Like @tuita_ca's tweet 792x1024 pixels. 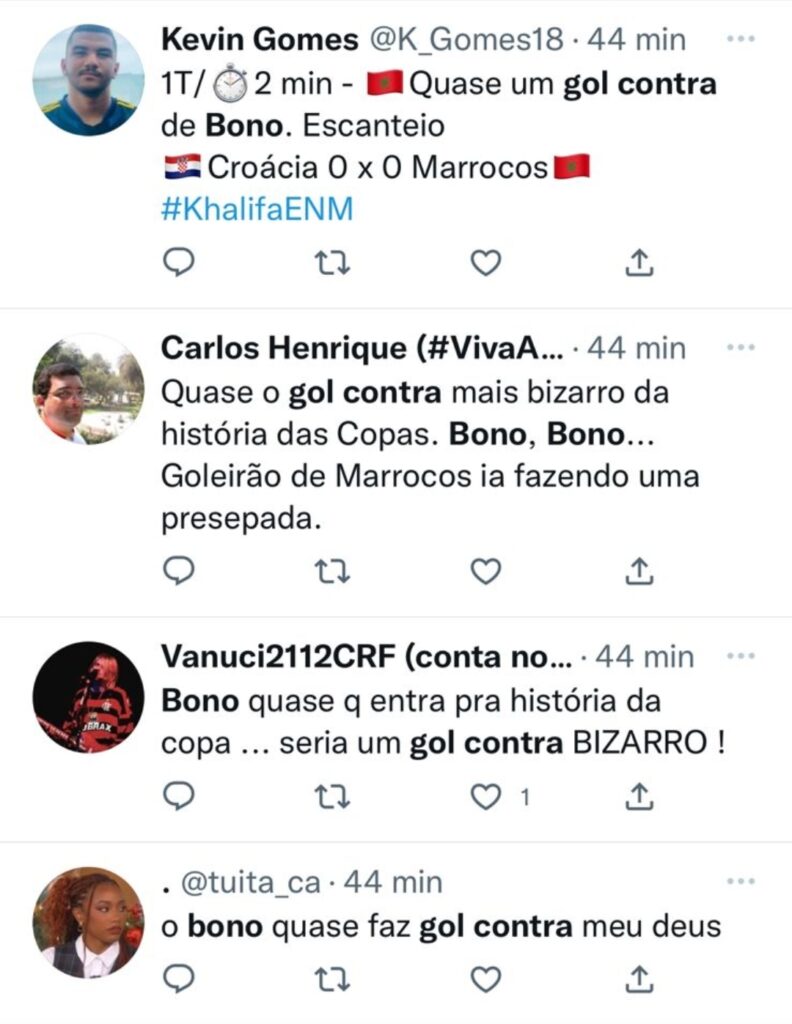485,979
